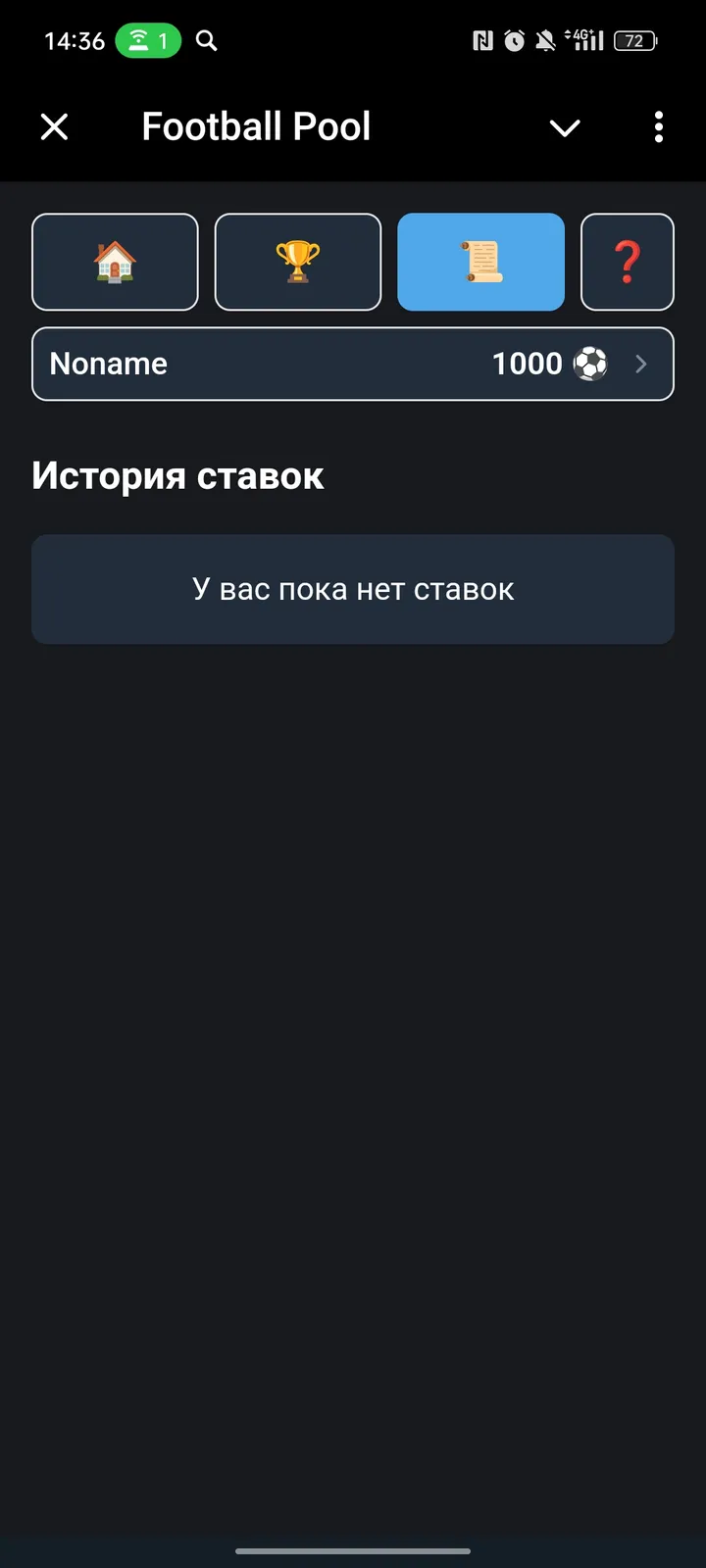Image resolution: width=706 pixels, height=1568 pixels.
Task: Tap the green connection pill showing 1
Action: point(149,40)
